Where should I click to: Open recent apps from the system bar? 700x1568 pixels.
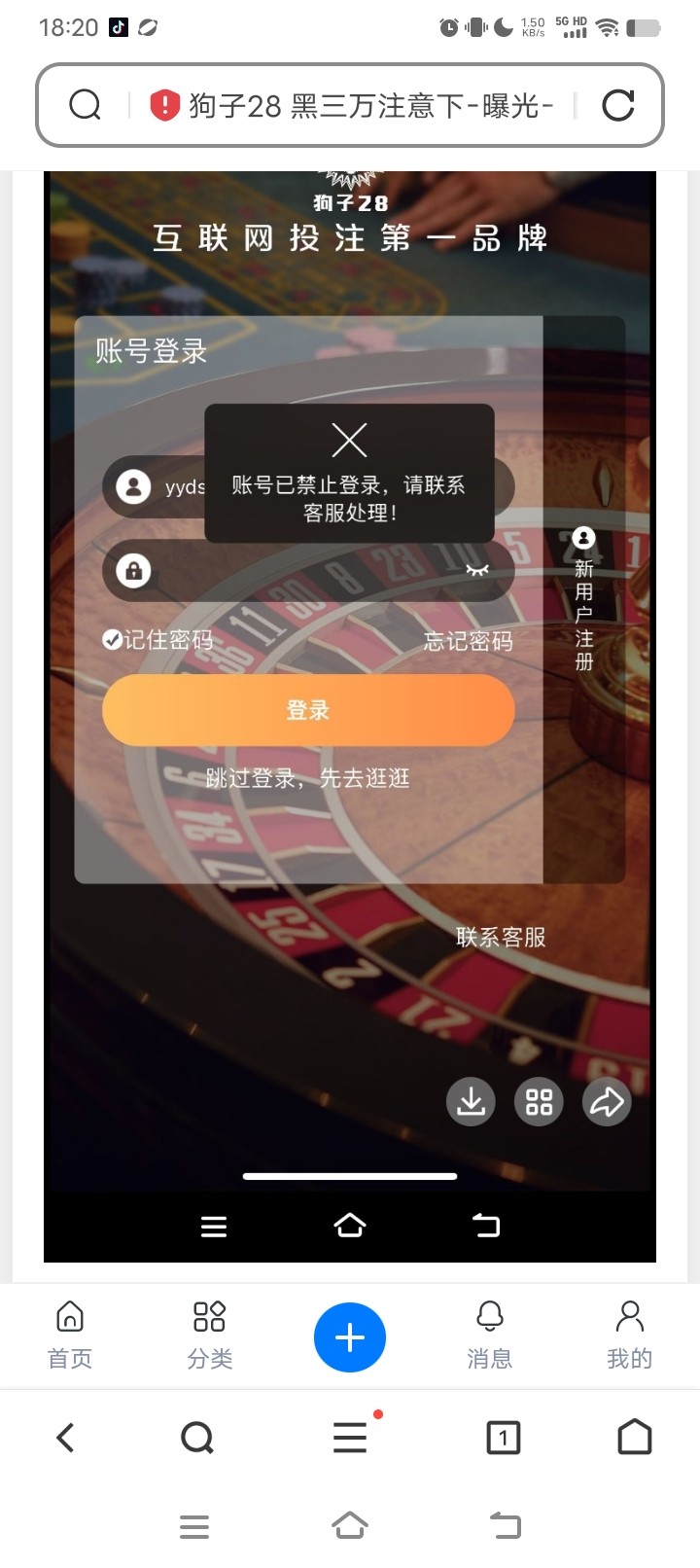194,1526
